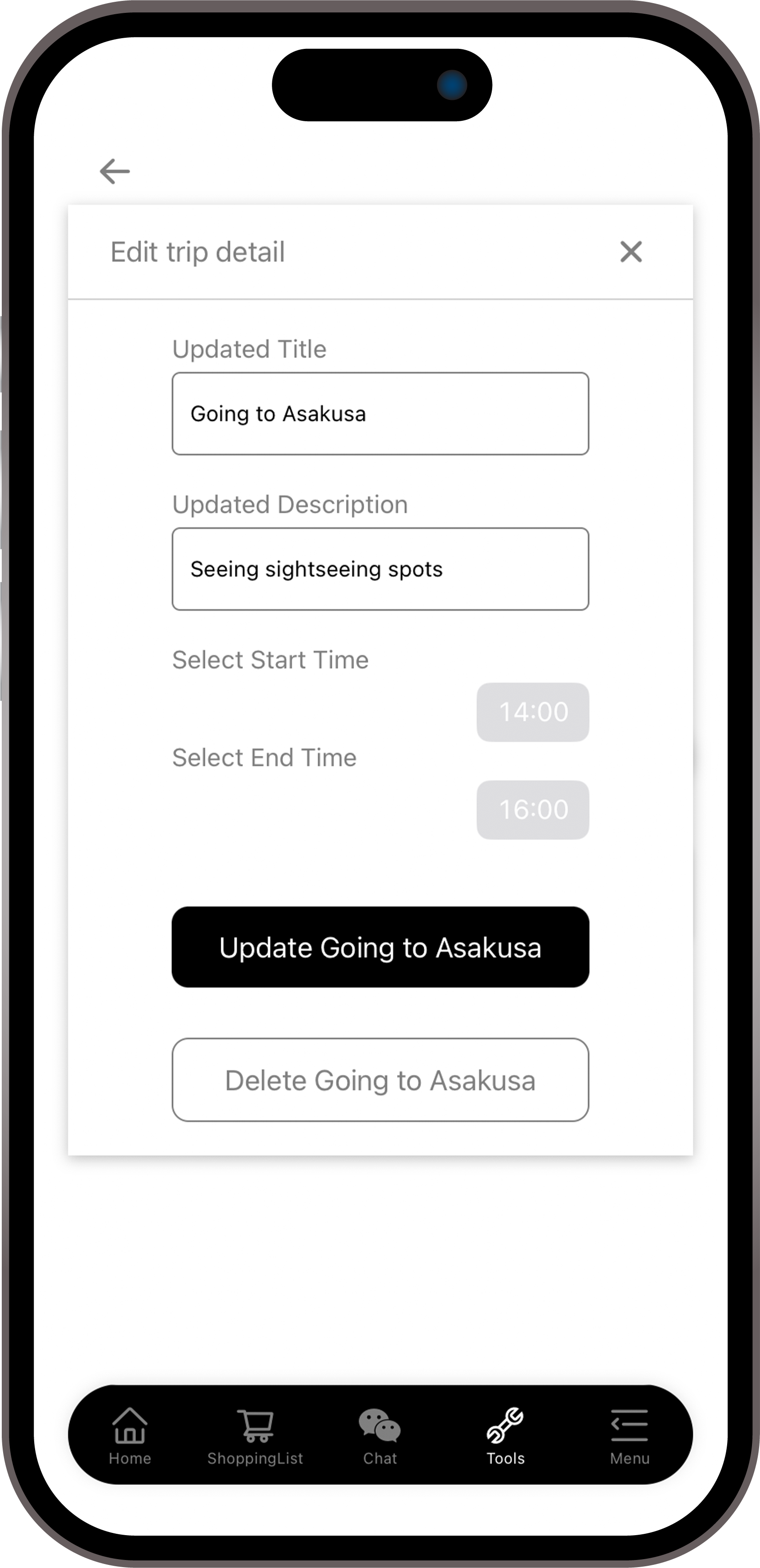Delete Going to Asakusa trip
760x1568 pixels.
pos(380,1080)
